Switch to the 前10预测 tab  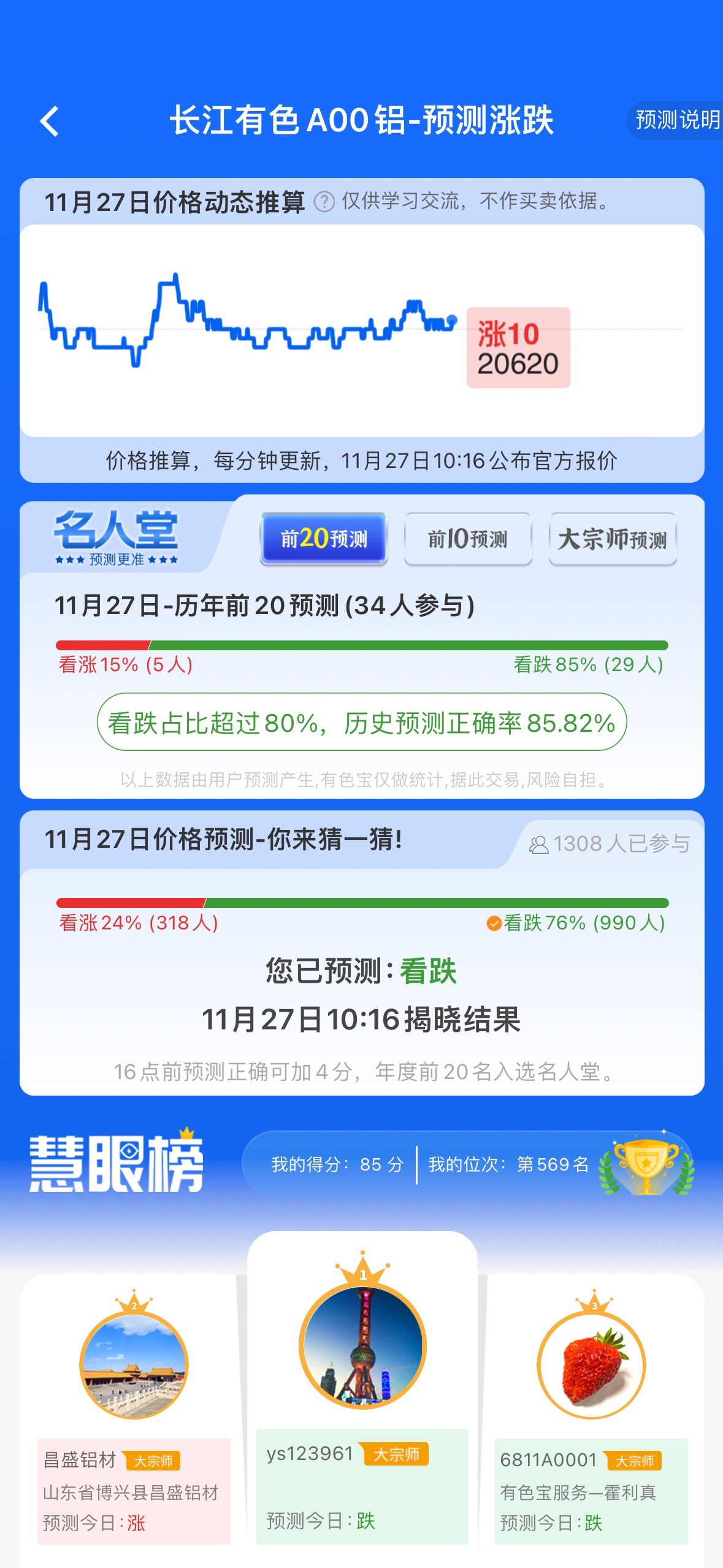(468, 539)
